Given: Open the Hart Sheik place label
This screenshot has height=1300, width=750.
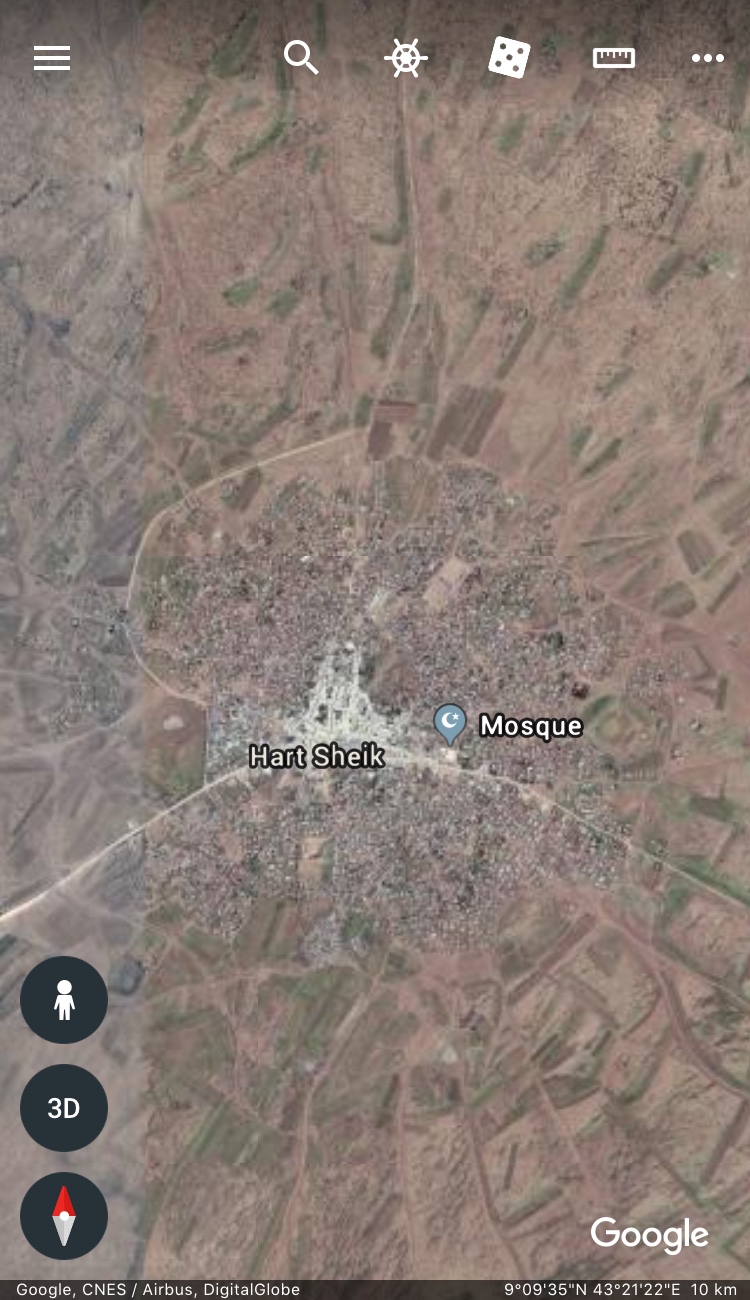Looking at the screenshot, I should pos(316,756).
